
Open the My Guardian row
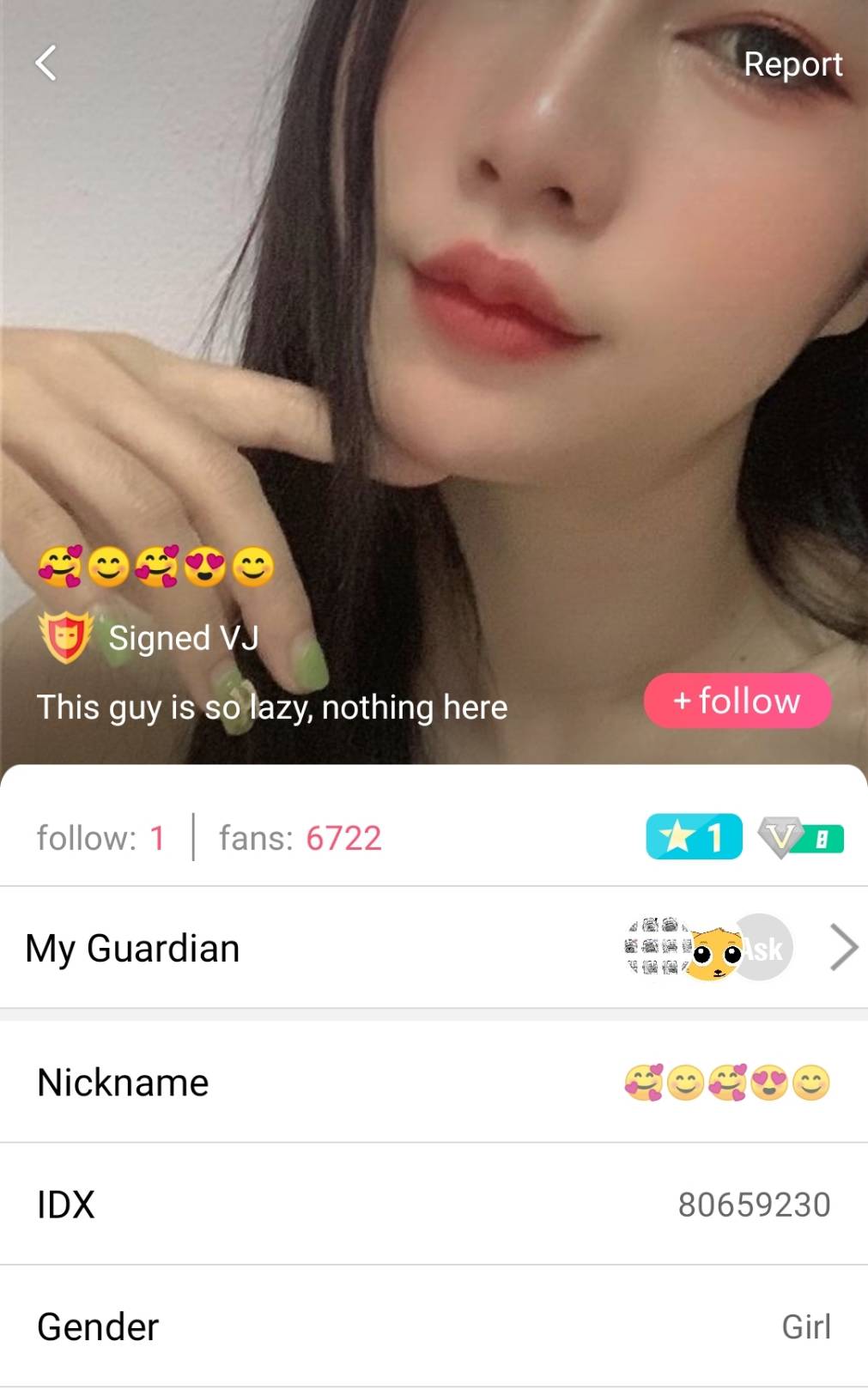[x=434, y=948]
